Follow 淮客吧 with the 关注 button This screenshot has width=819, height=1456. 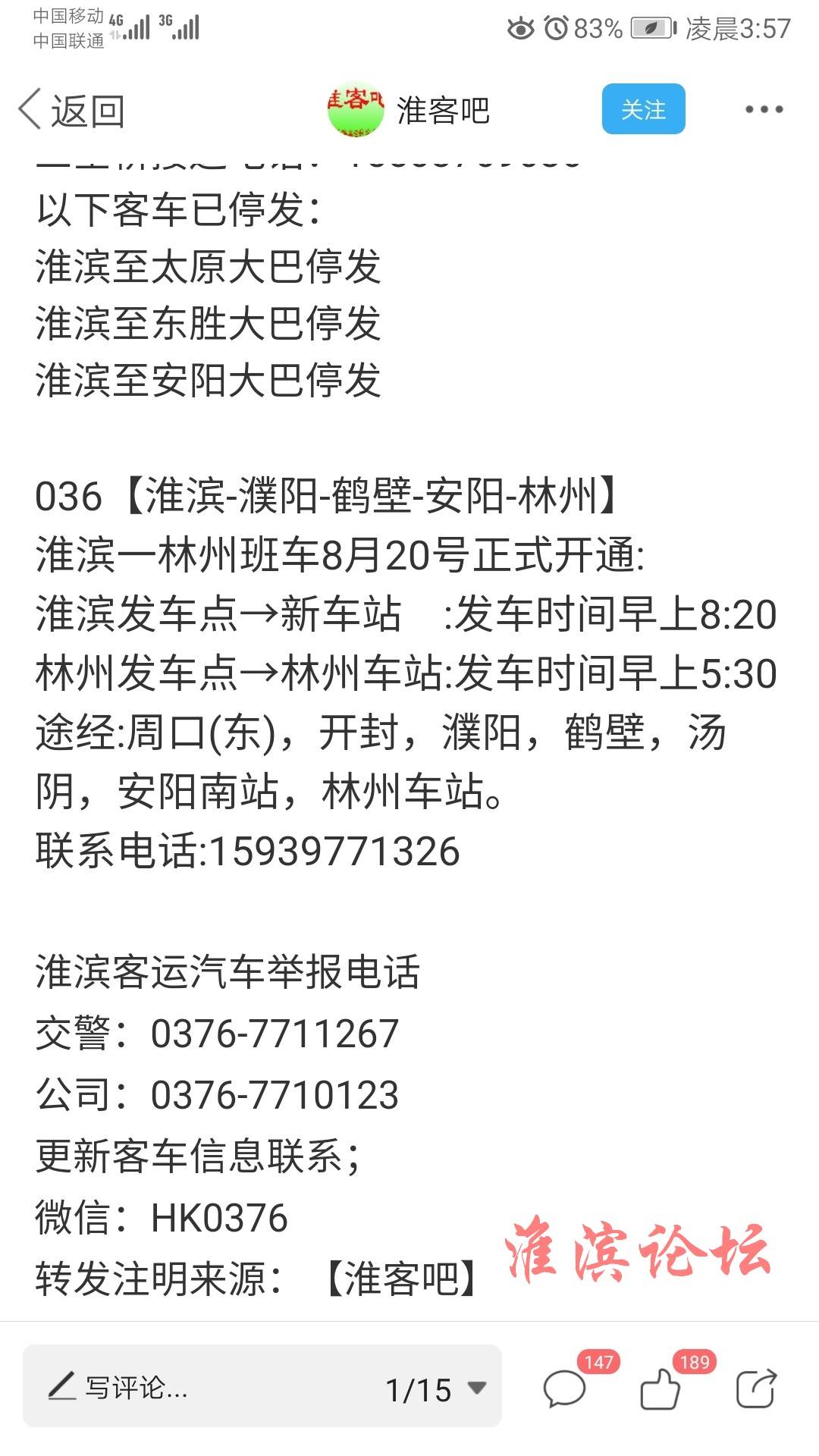(x=643, y=109)
